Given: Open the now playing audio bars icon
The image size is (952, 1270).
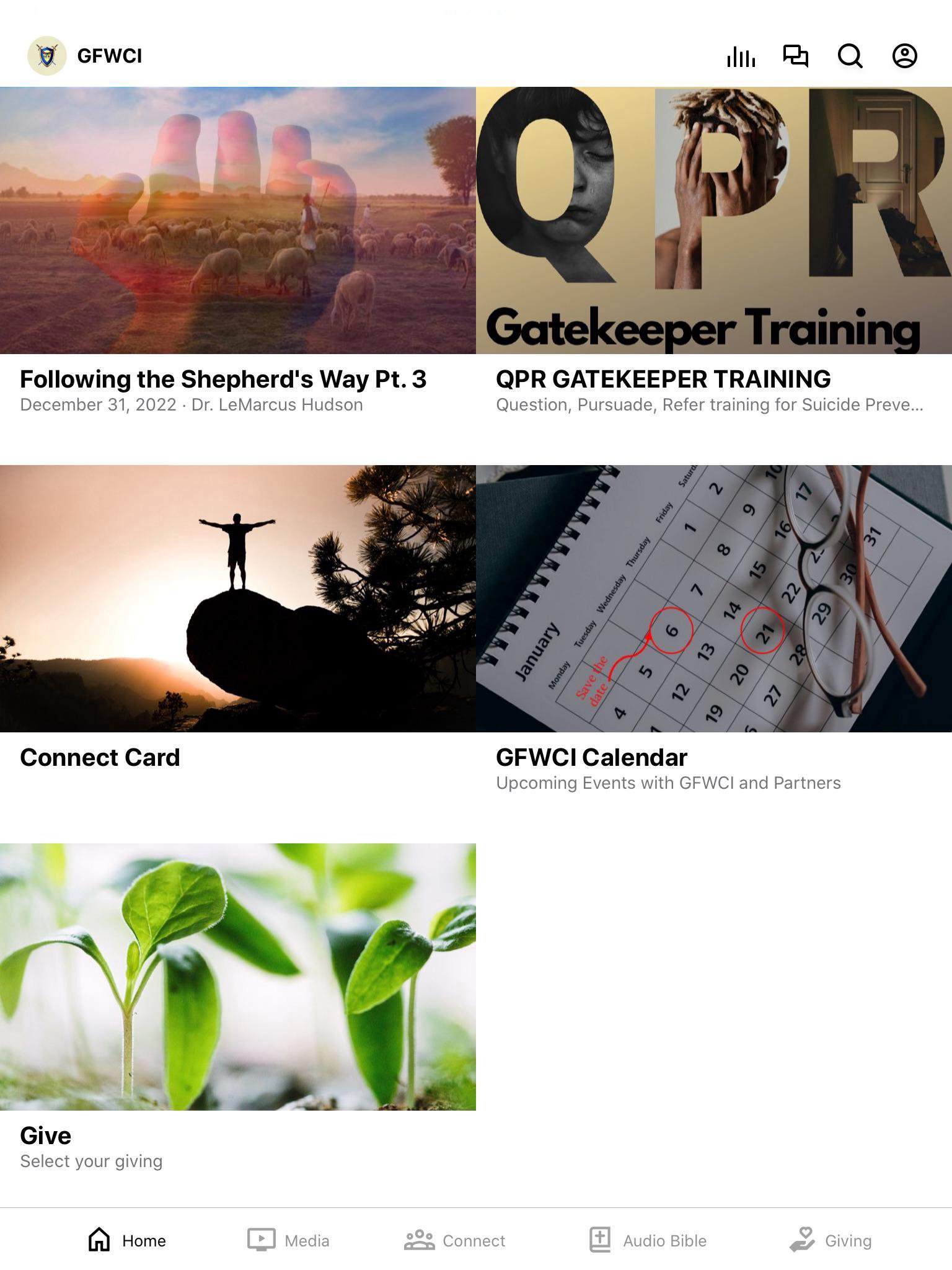Looking at the screenshot, I should (741, 56).
